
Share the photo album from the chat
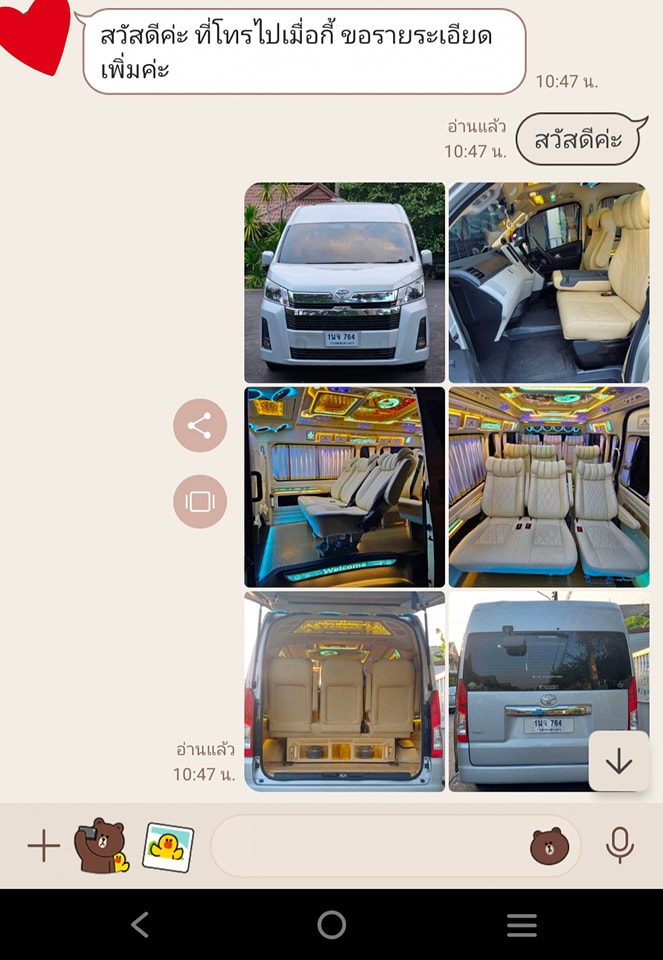(200, 426)
